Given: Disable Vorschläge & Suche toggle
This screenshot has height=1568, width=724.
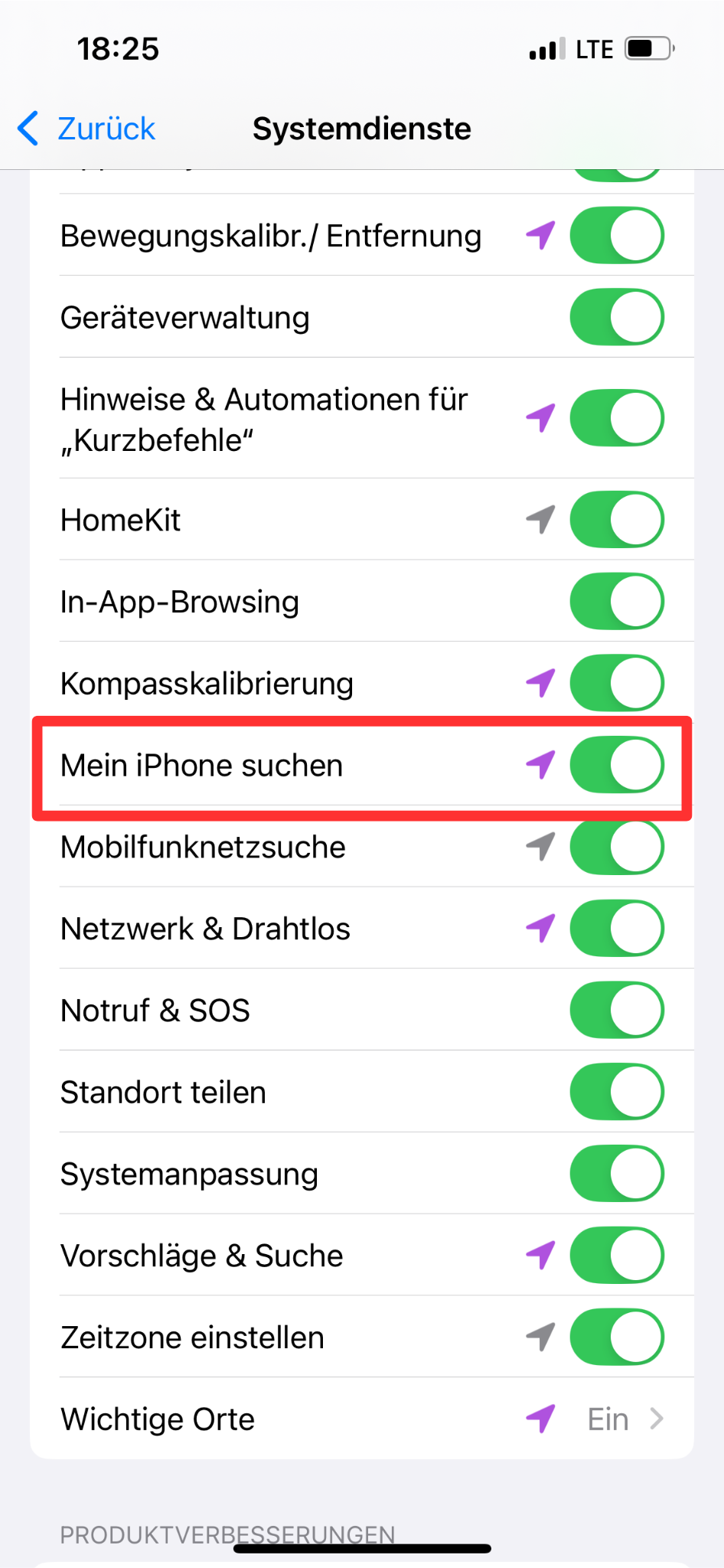Looking at the screenshot, I should (617, 1256).
